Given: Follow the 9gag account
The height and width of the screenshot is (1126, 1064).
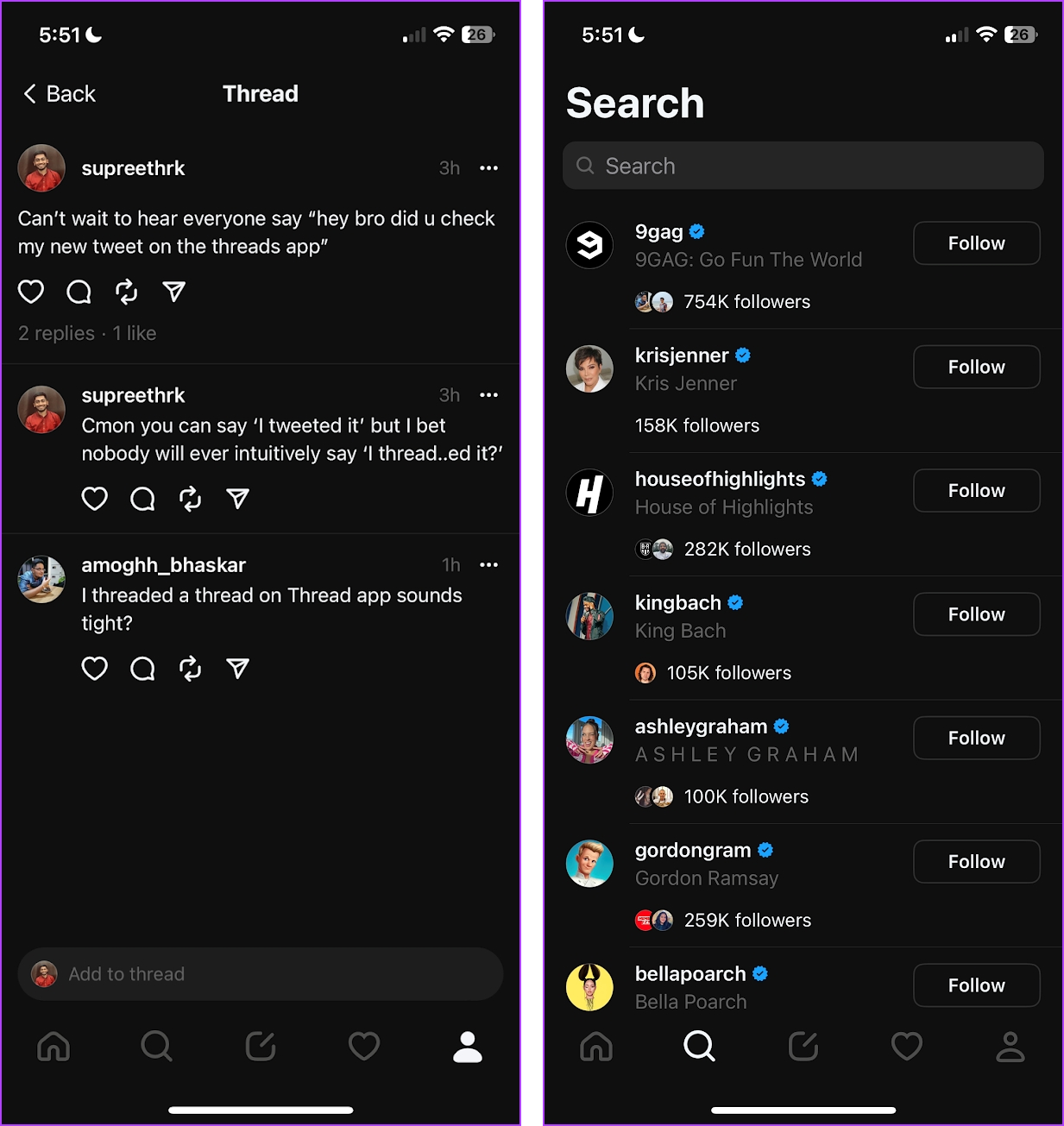Looking at the screenshot, I should tap(976, 243).
